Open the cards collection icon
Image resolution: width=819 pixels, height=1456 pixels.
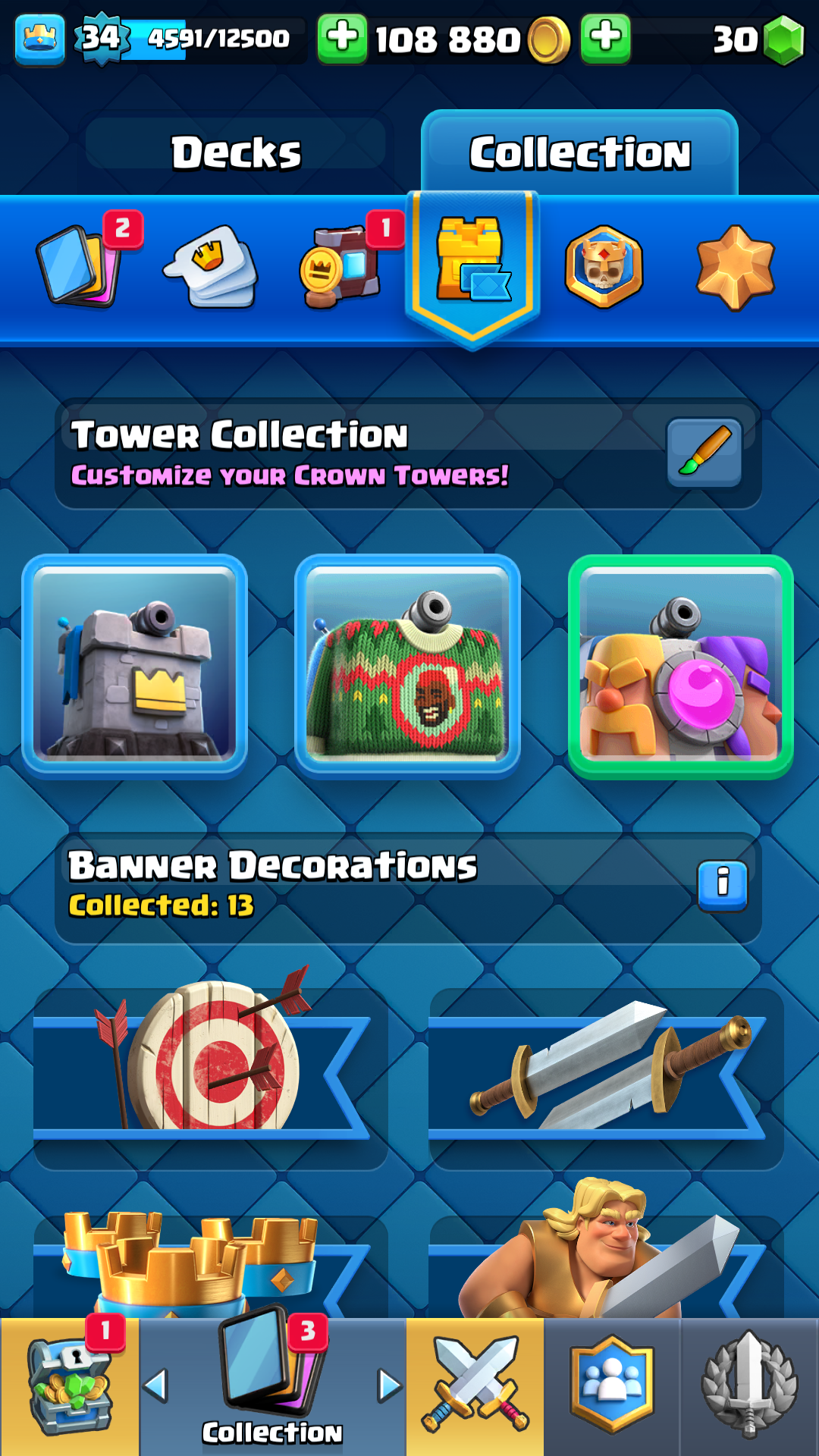click(80, 265)
